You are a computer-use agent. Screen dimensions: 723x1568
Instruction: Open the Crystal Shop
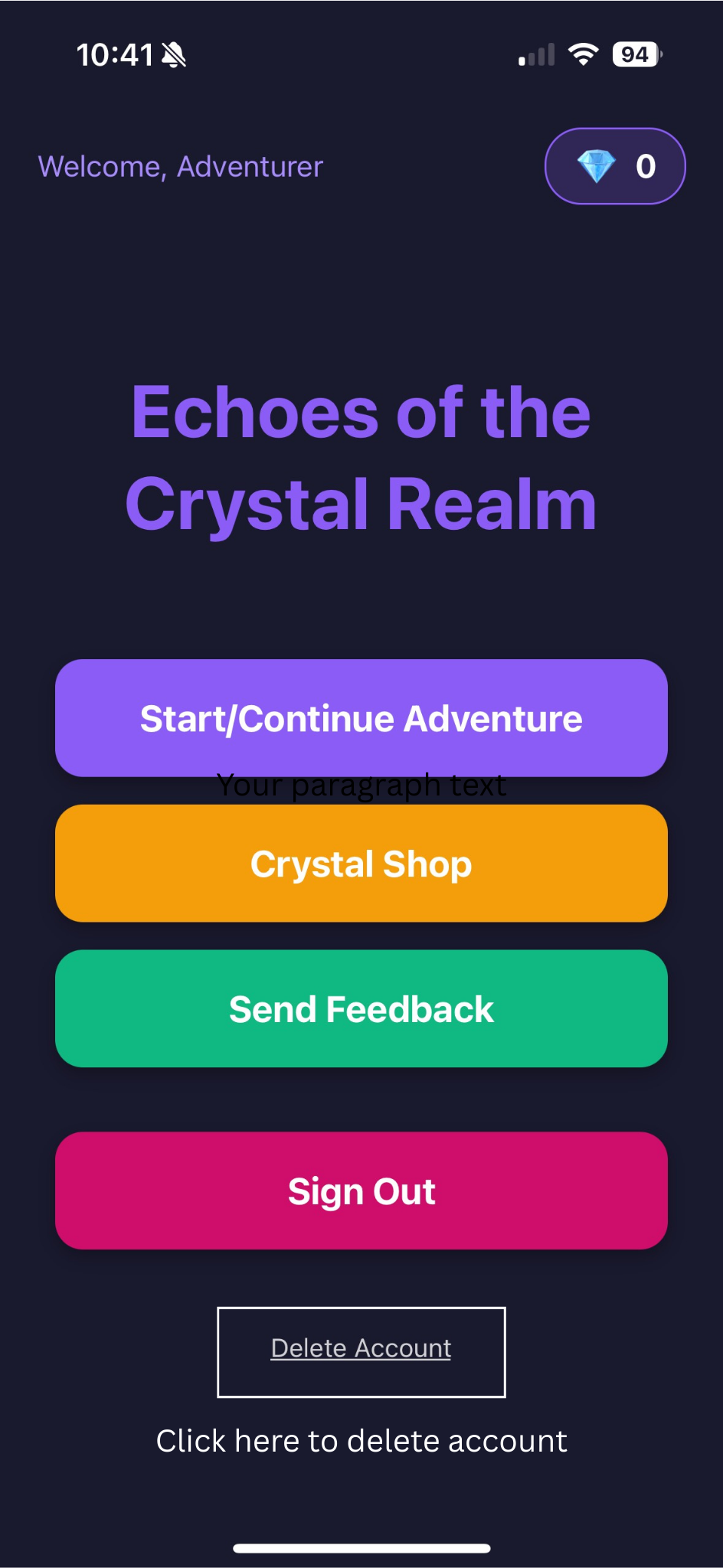361,864
